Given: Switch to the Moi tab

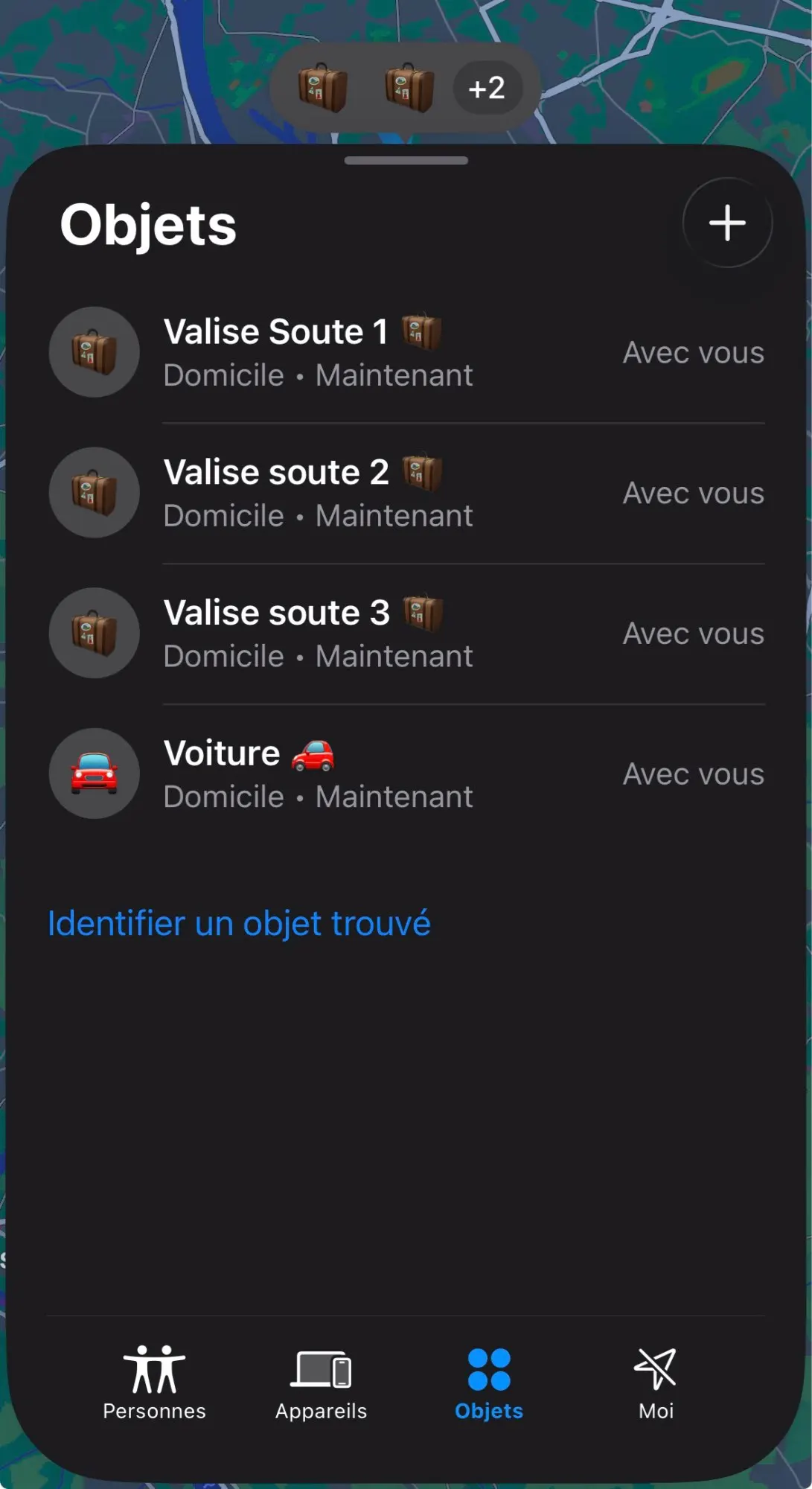Looking at the screenshot, I should (x=656, y=1383).
